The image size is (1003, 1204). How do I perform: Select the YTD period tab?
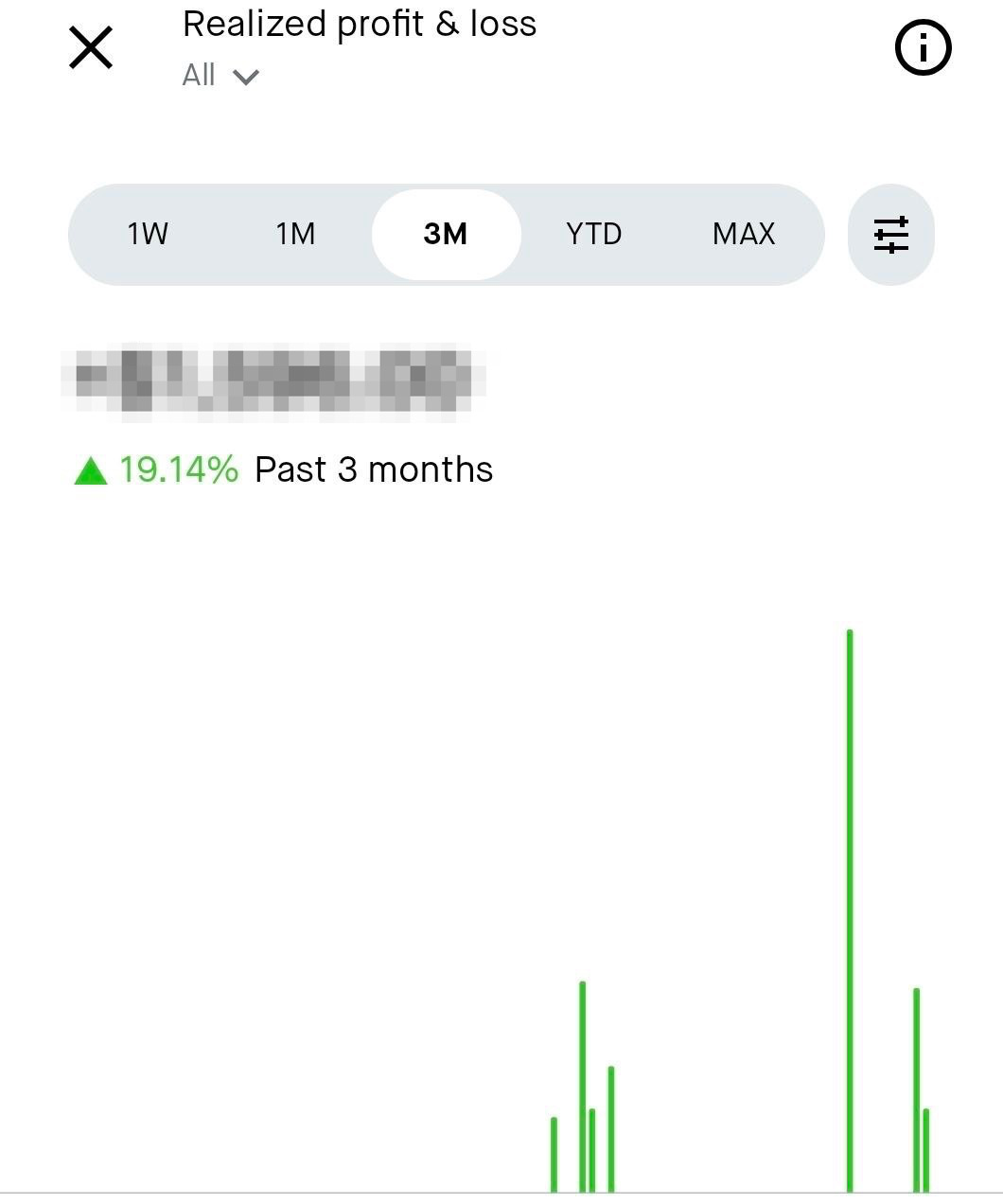(x=594, y=235)
